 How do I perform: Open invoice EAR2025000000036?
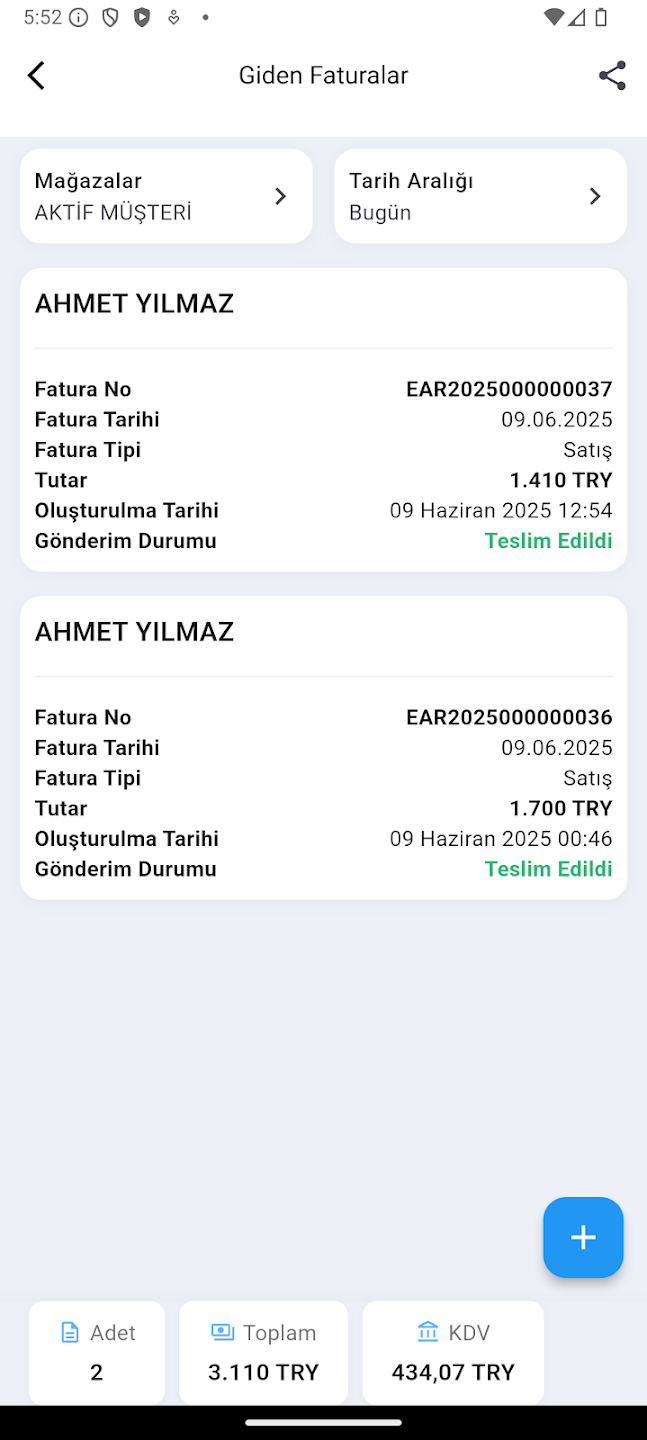coord(323,748)
